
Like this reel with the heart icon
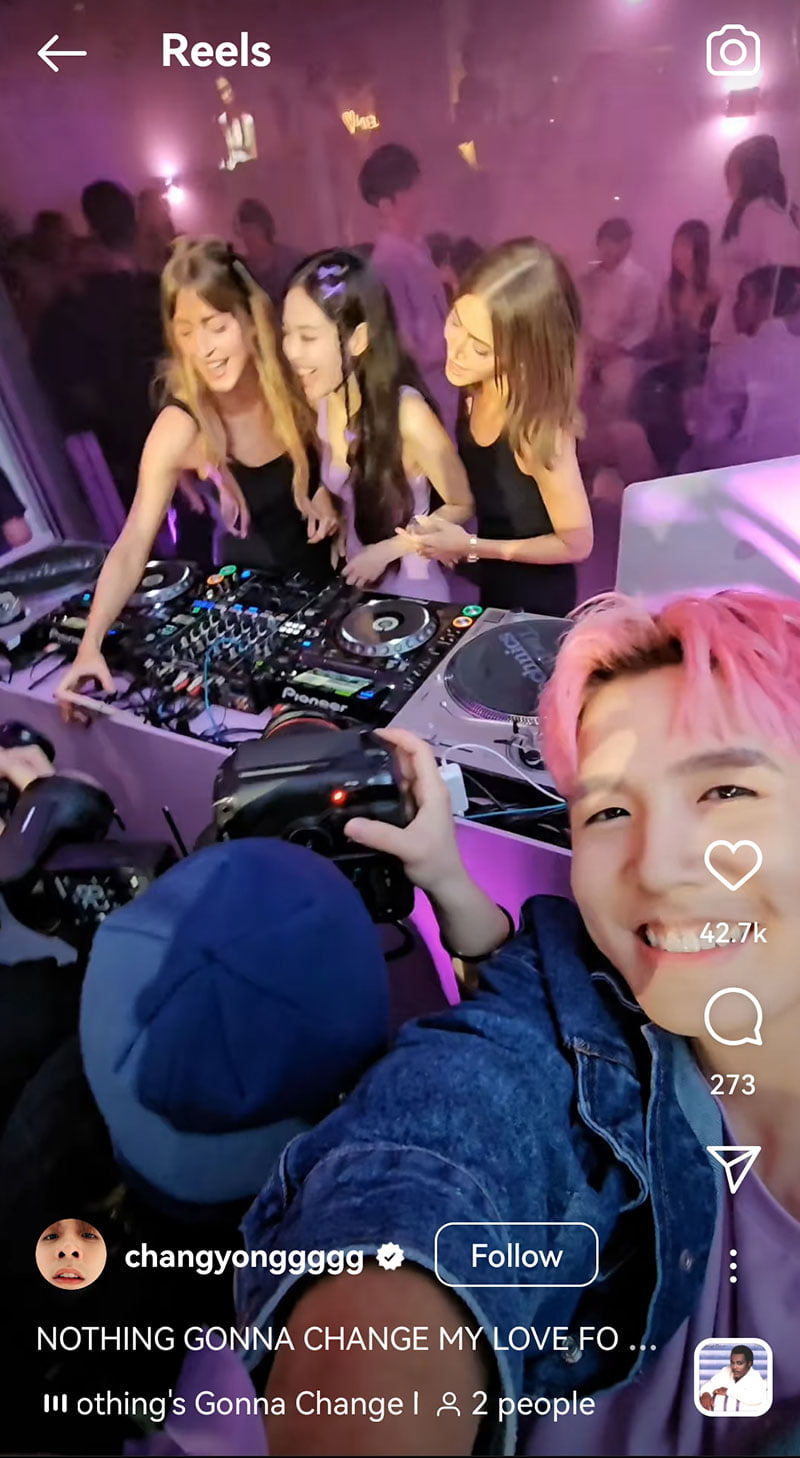733,865
